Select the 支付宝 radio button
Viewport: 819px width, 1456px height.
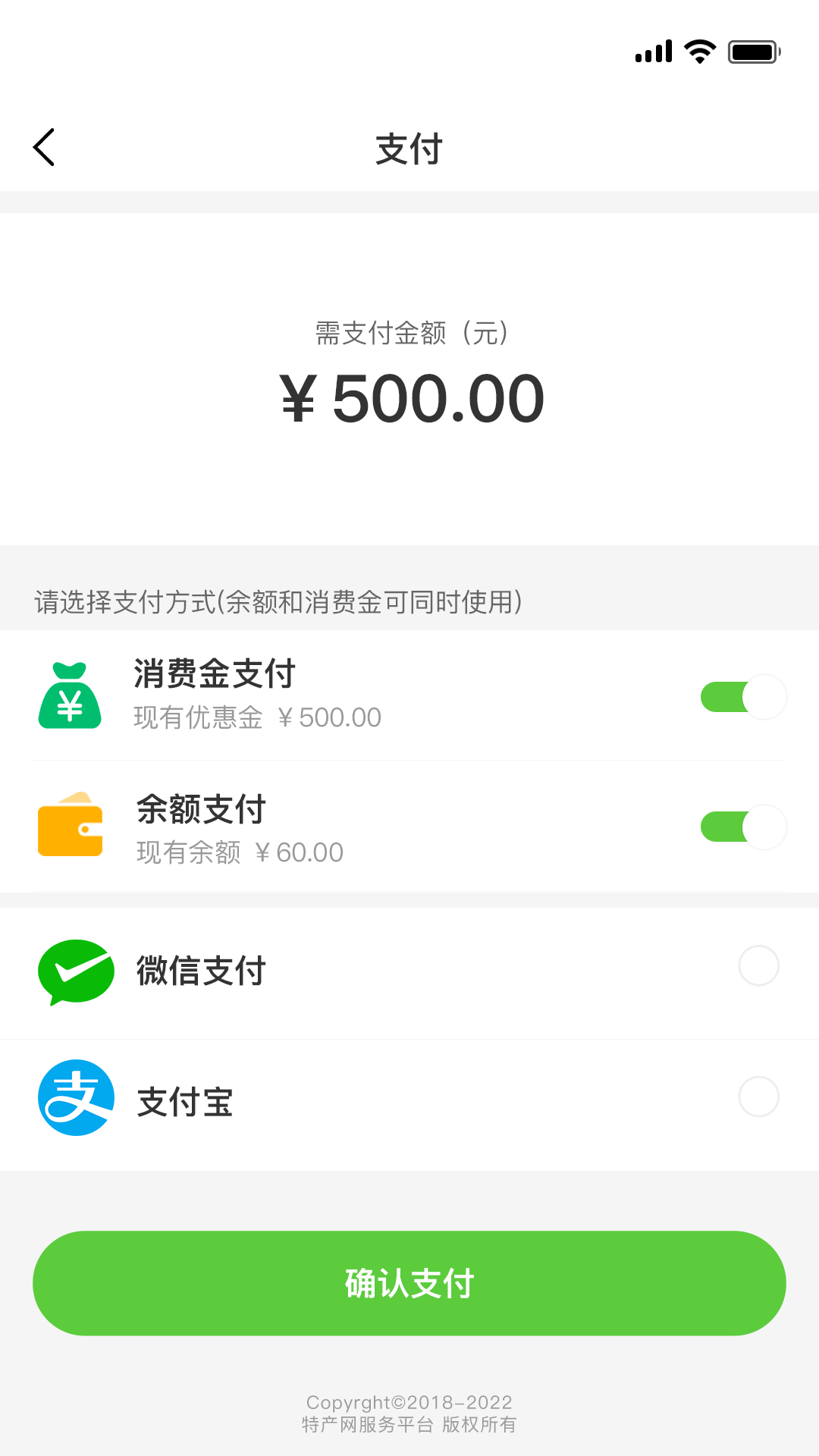click(x=759, y=1097)
